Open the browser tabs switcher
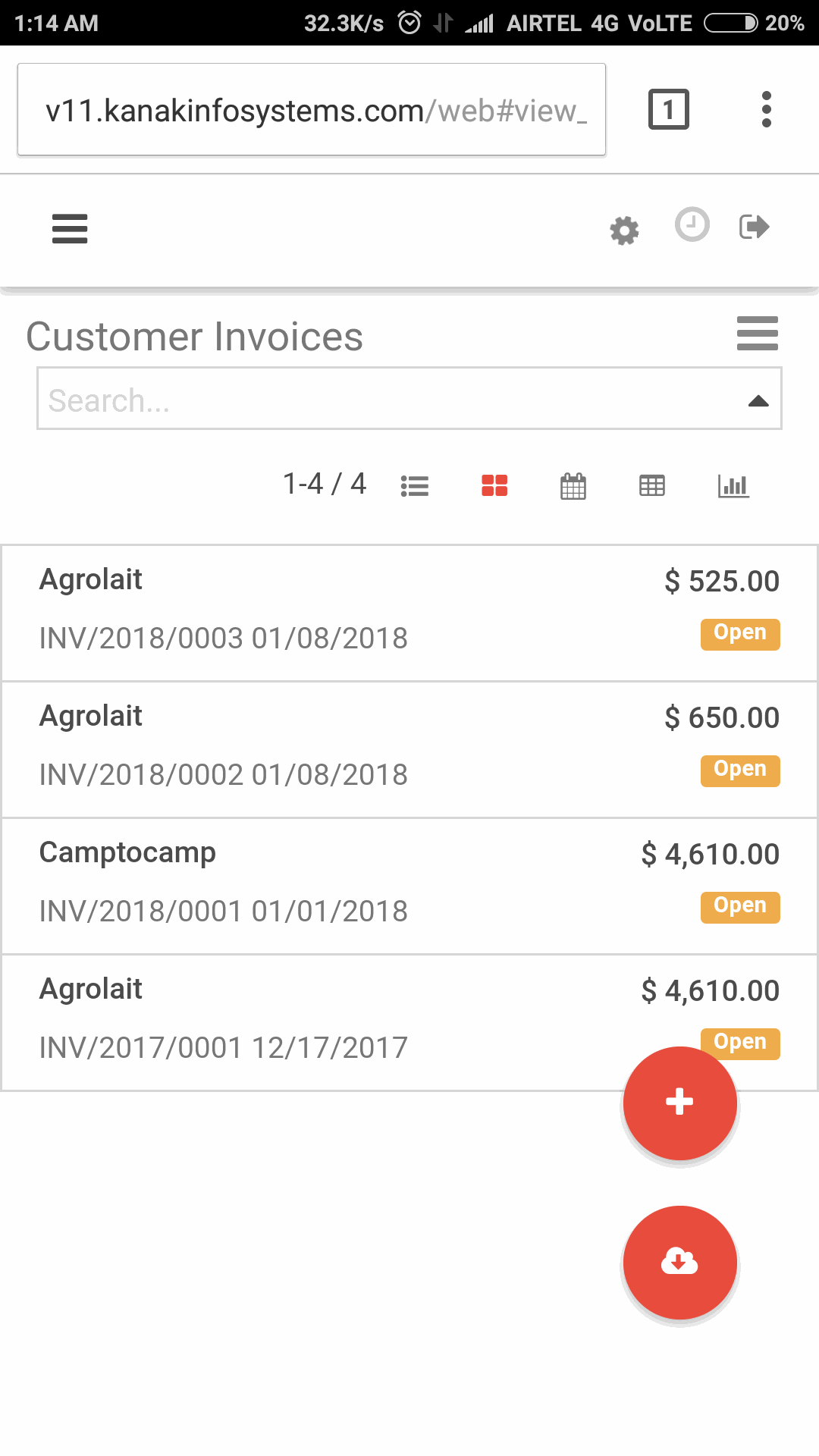 tap(669, 110)
